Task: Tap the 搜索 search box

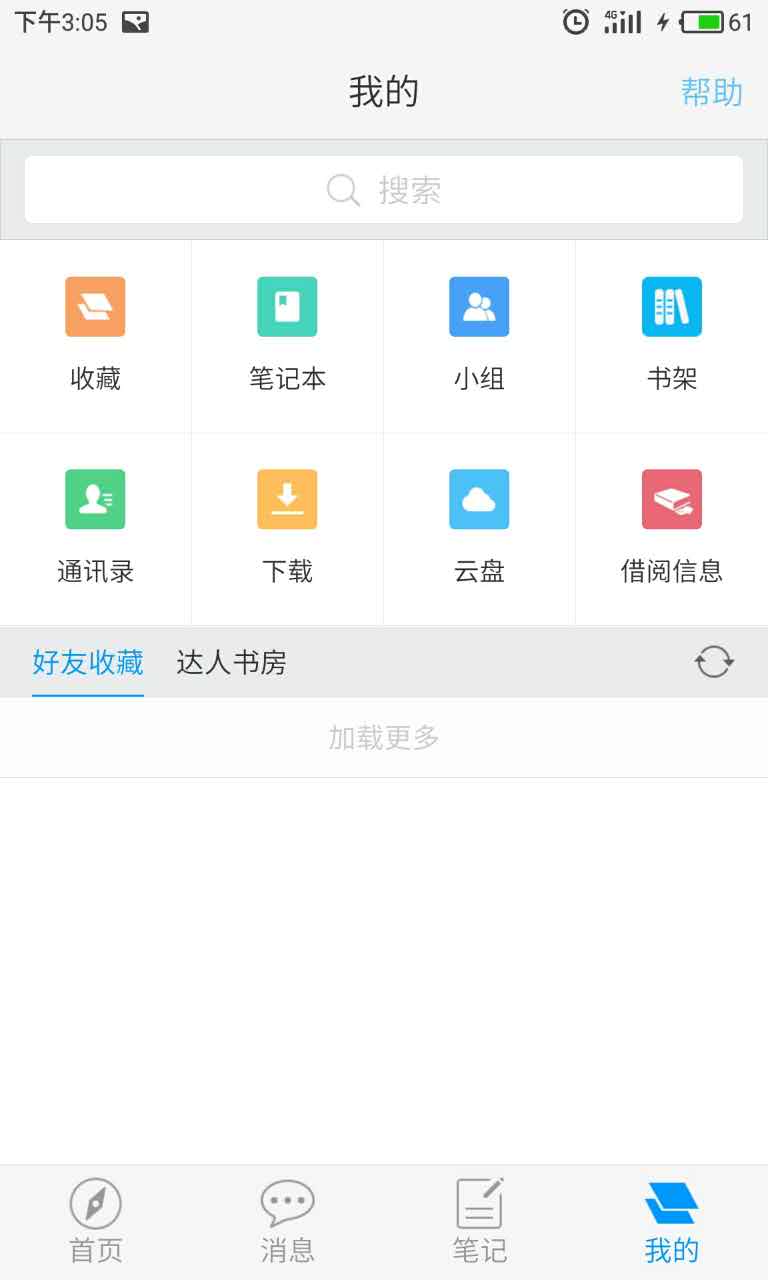Action: [x=384, y=190]
